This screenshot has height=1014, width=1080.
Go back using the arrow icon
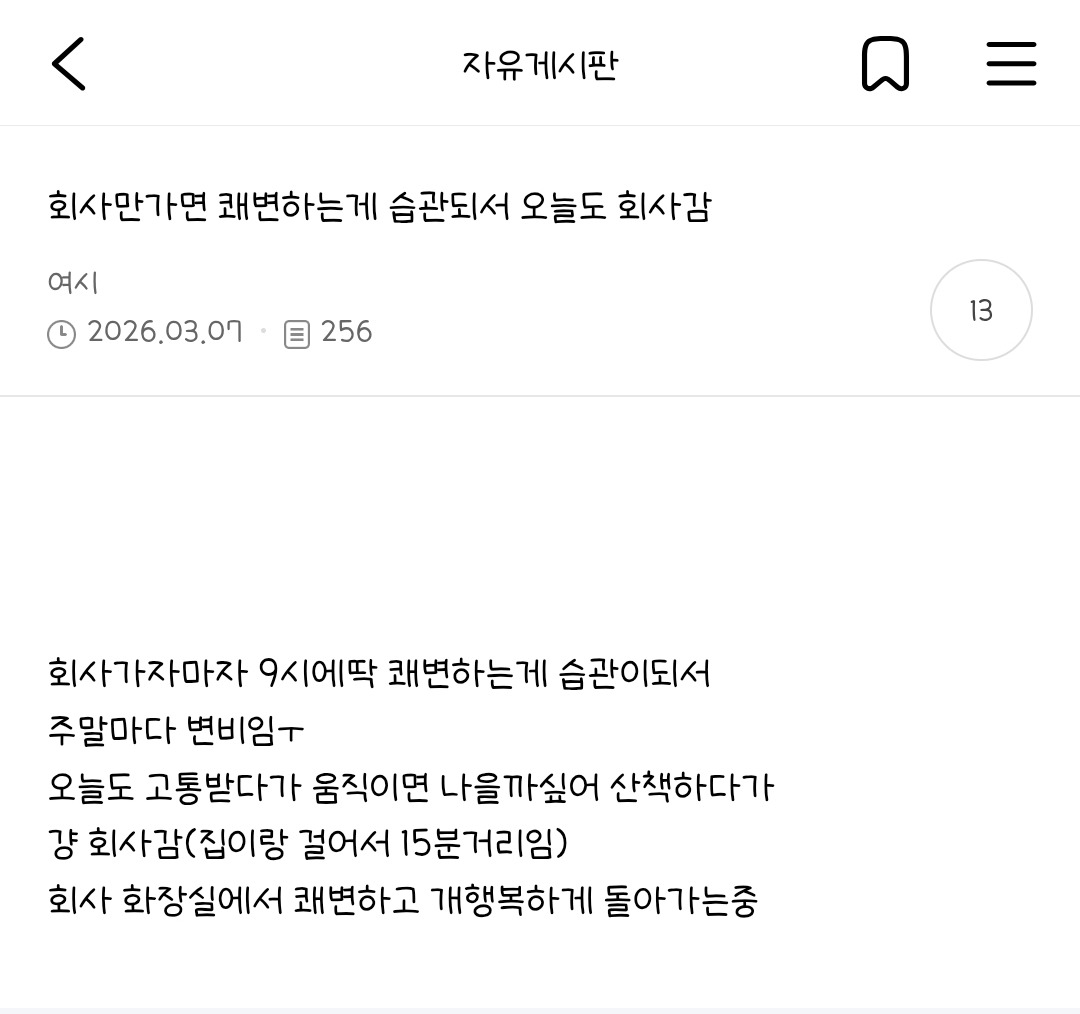tap(69, 64)
